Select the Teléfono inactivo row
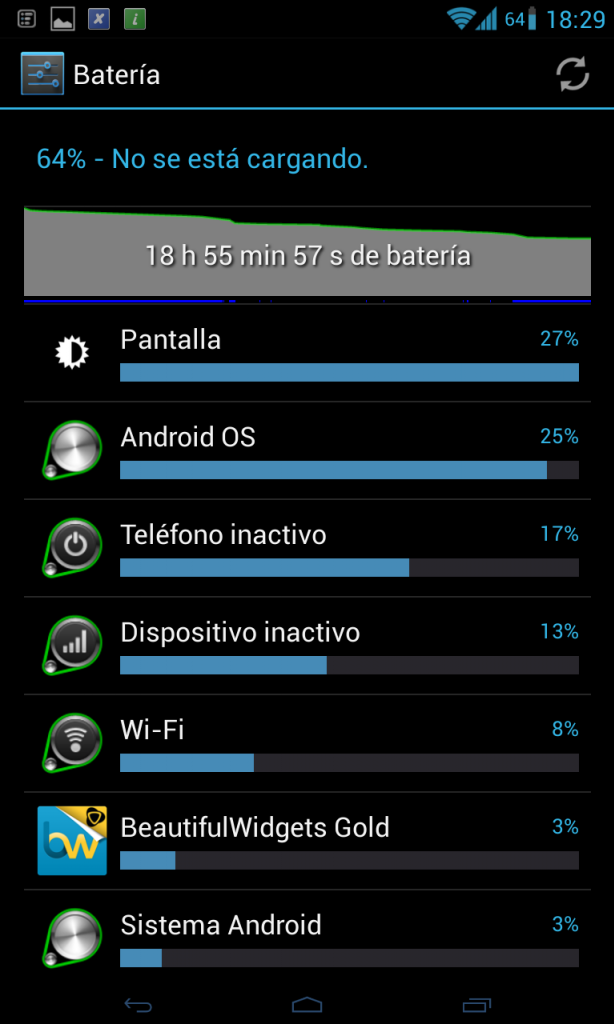 pos(307,549)
